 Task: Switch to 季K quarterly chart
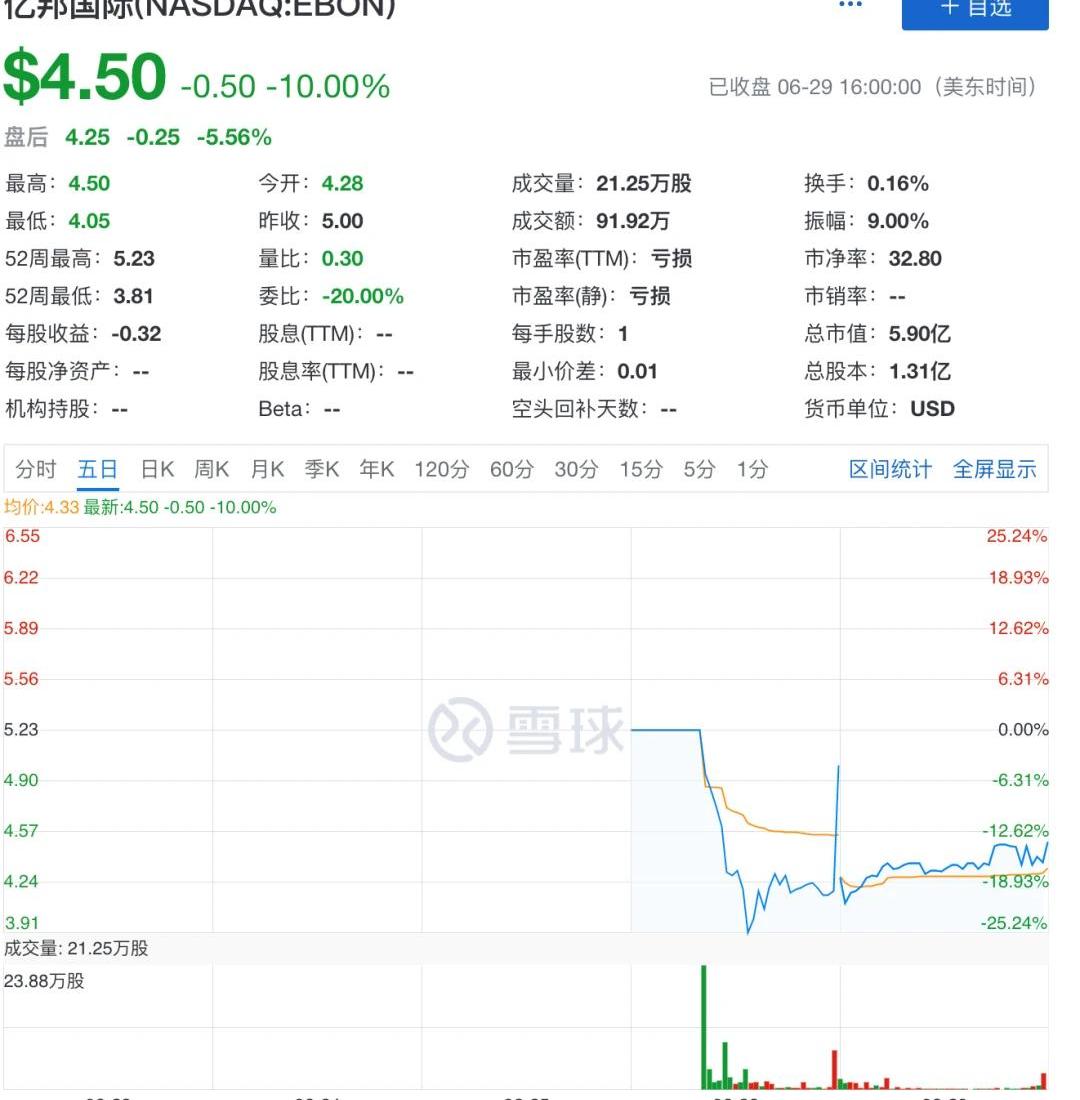pos(322,469)
